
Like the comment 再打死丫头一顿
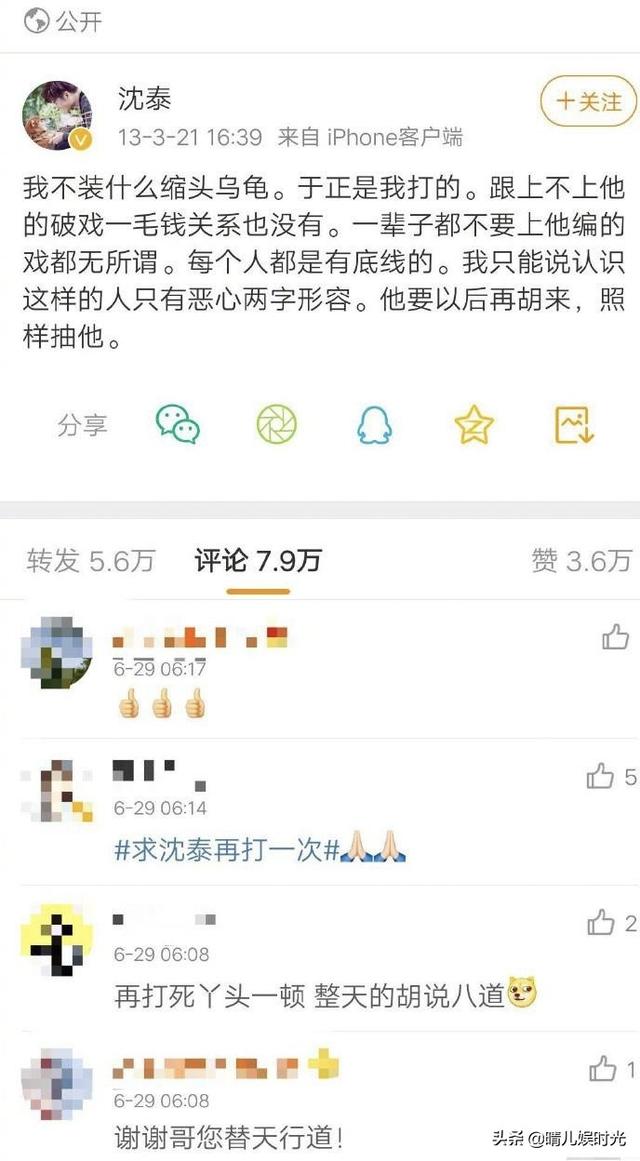(x=601, y=923)
